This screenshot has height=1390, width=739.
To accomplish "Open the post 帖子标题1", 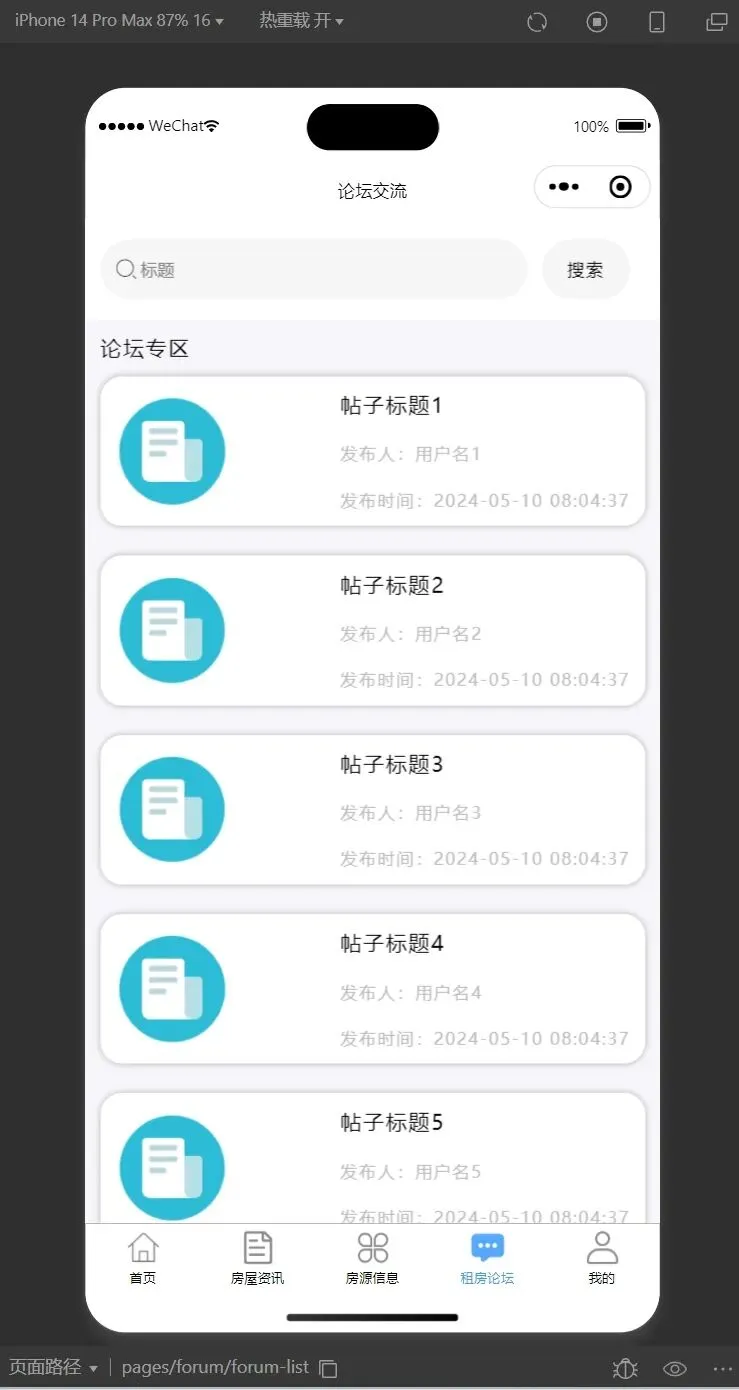I will (372, 451).
